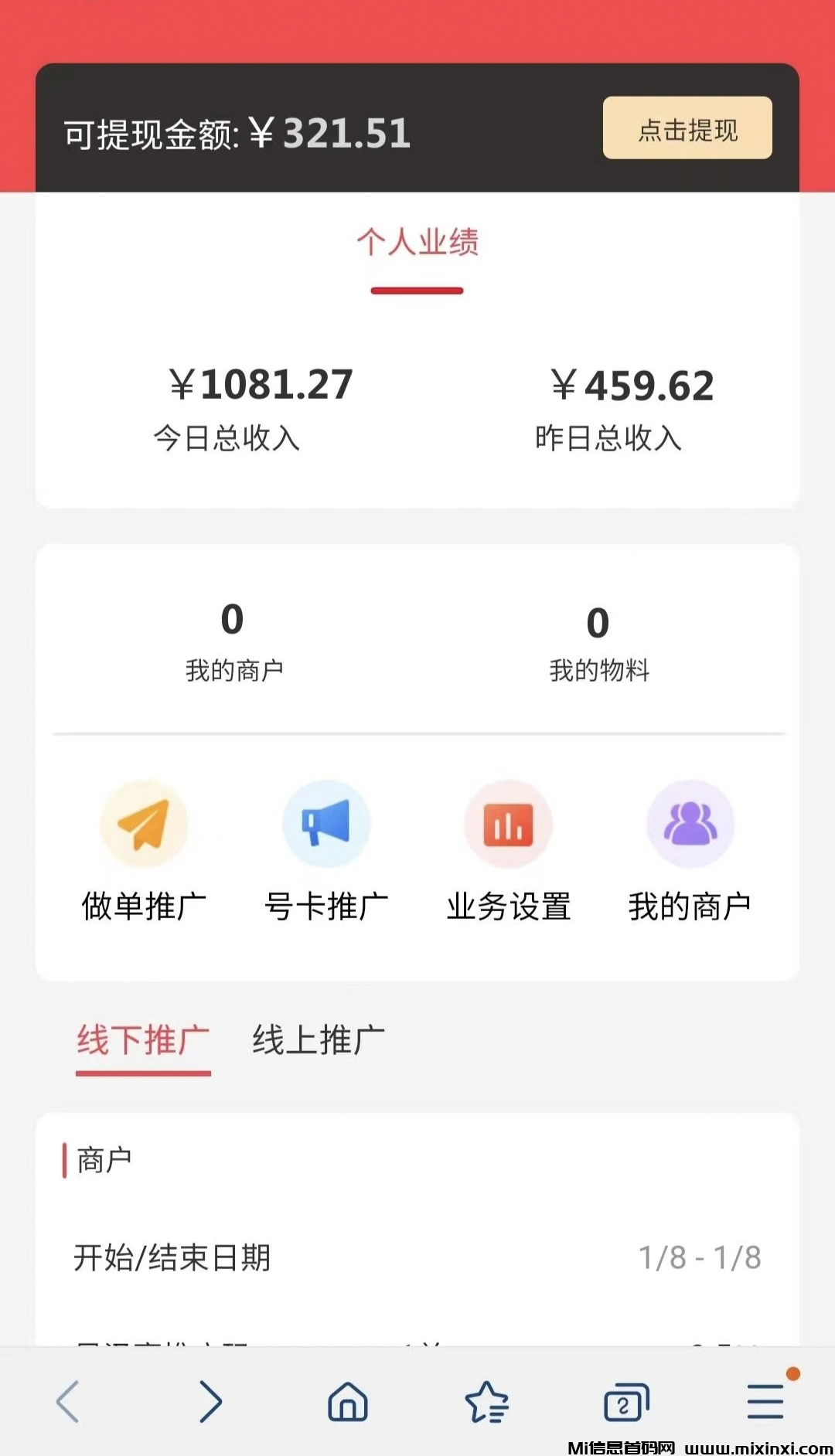The height and width of the screenshot is (1456, 835).
Task: Open the browser hamburger menu
Action: pyautogui.click(x=765, y=1401)
